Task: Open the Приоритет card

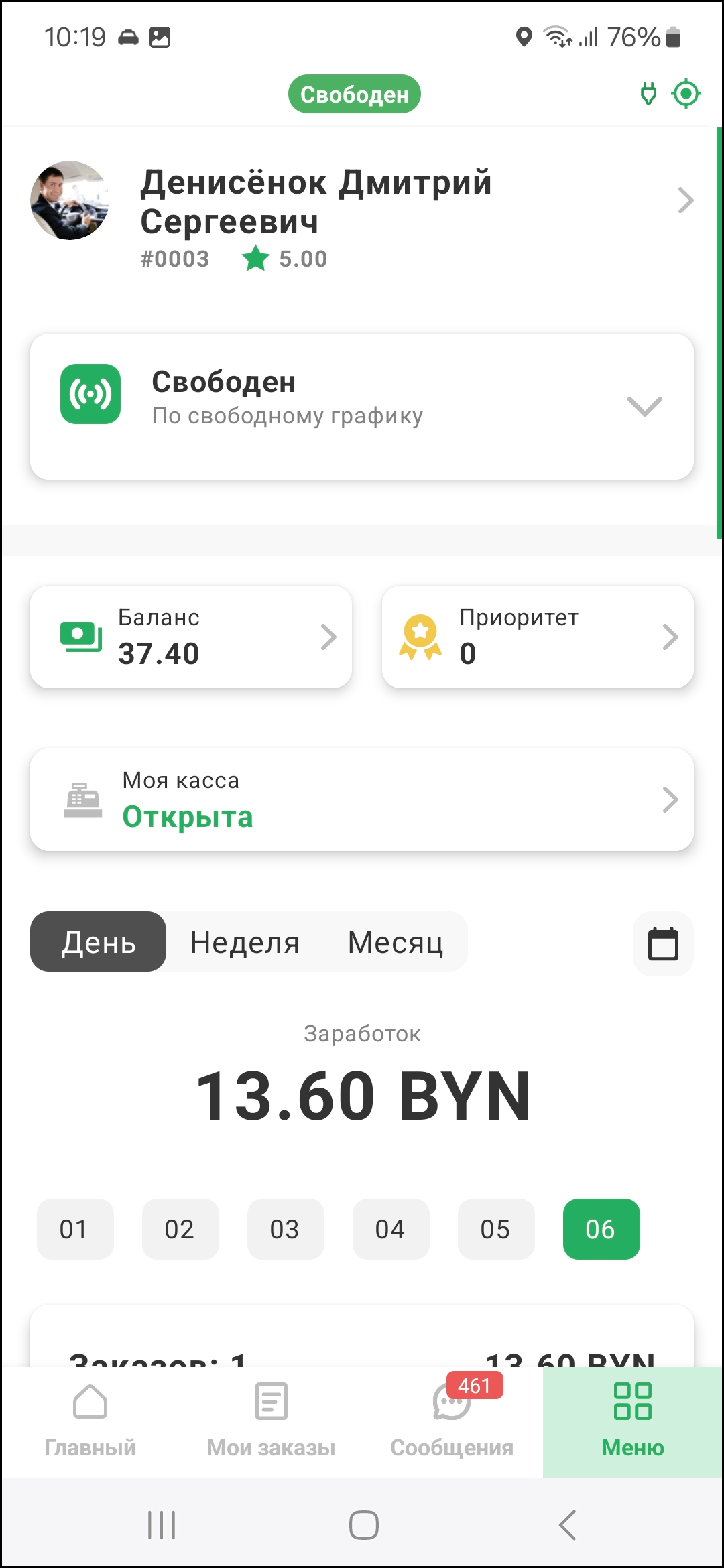Action: click(538, 637)
